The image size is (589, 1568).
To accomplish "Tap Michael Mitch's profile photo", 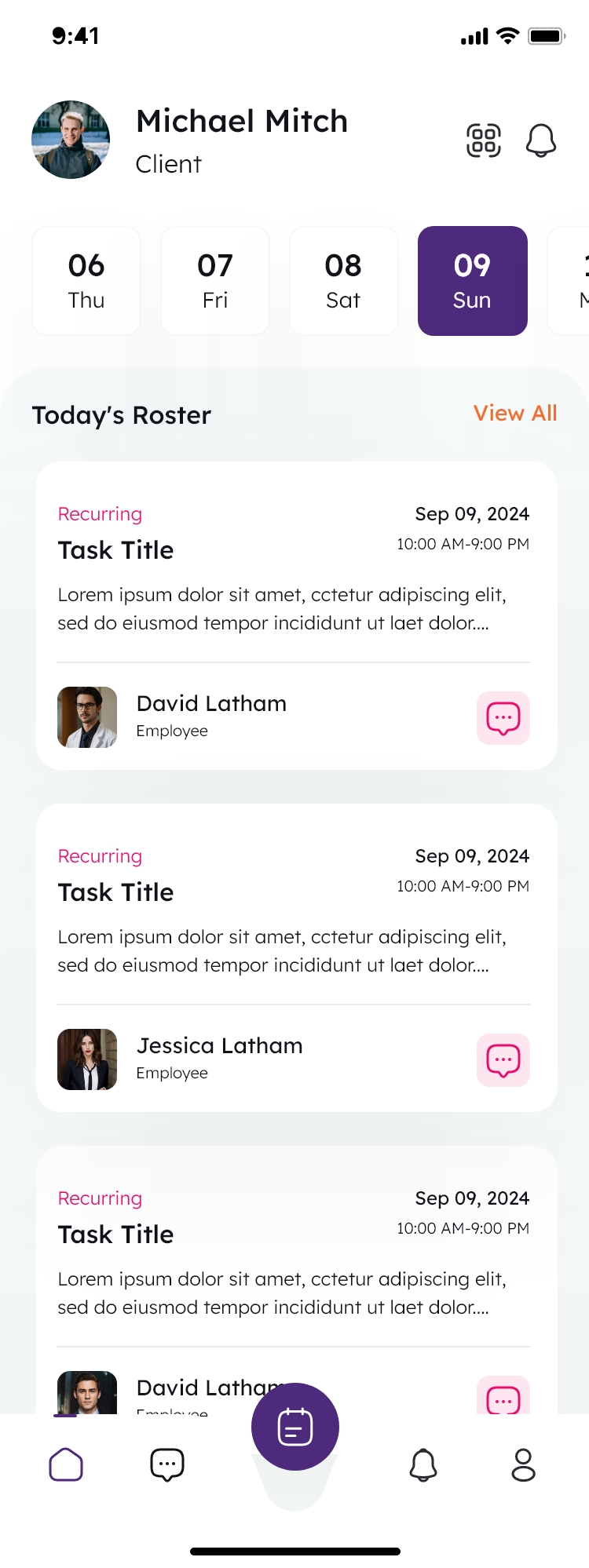I will (70, 140).
